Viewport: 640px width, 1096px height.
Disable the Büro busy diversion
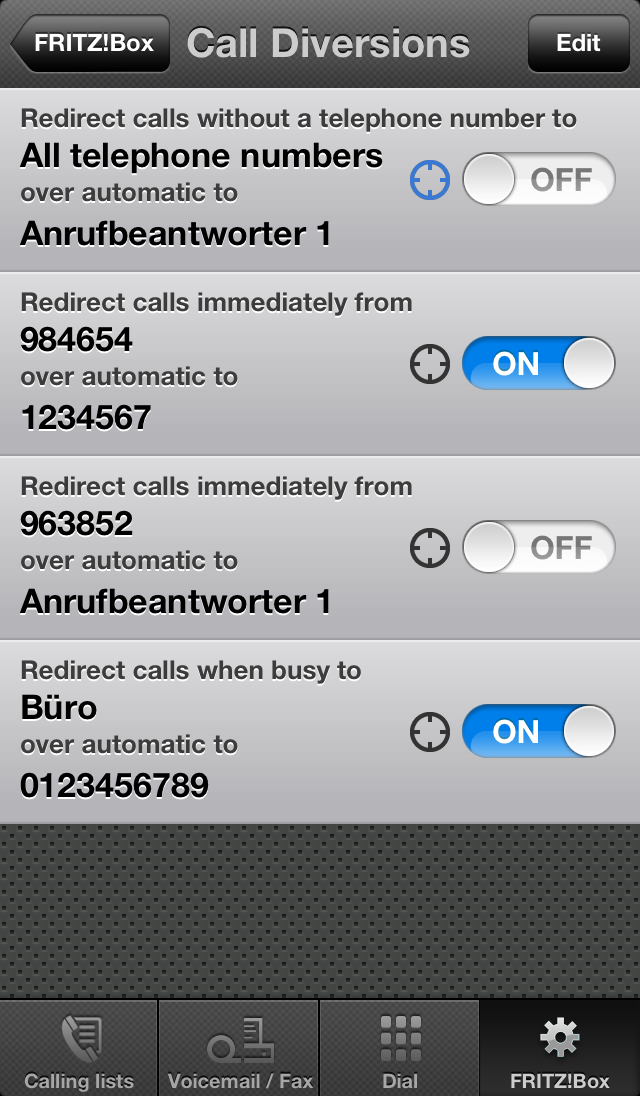pos(538,732)
